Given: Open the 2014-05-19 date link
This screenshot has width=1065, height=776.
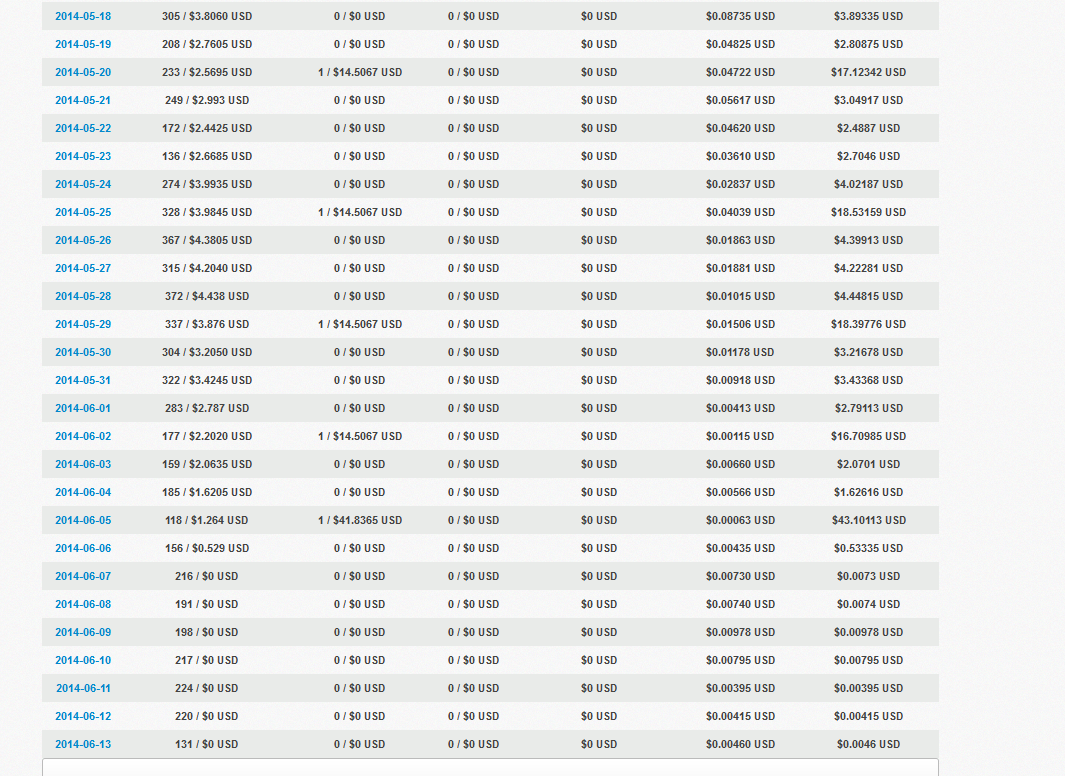Looking at the screenshot, I should [83, 44].
